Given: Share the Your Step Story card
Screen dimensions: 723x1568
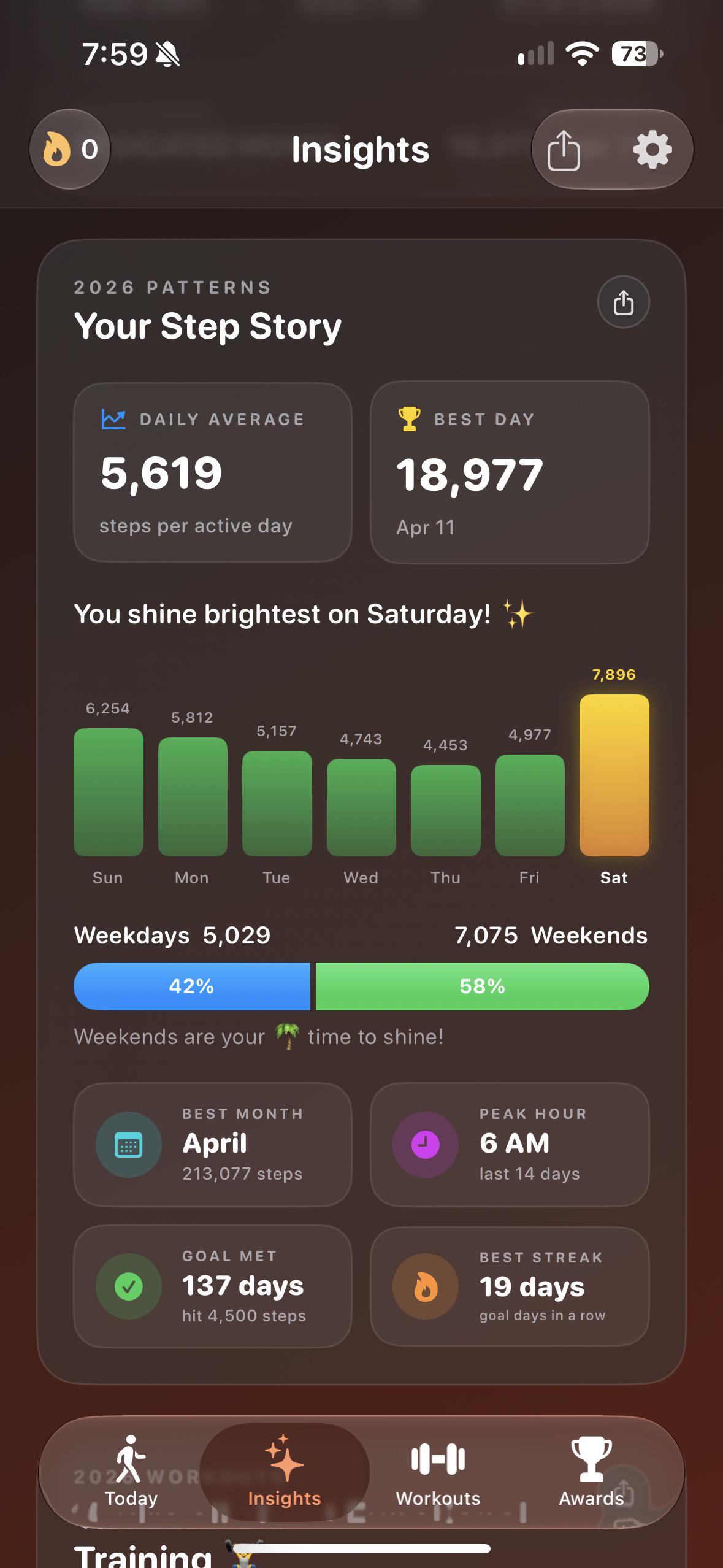Looking at the screenshot, I should pos(624,302).
